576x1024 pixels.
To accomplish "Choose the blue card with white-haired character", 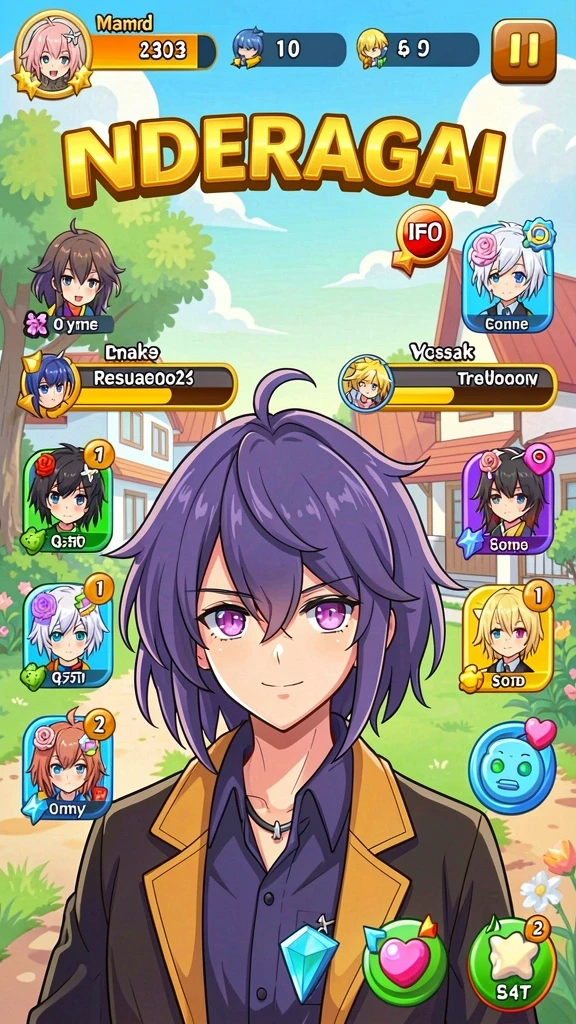I will pyautogui.click(x=68, y=633).
